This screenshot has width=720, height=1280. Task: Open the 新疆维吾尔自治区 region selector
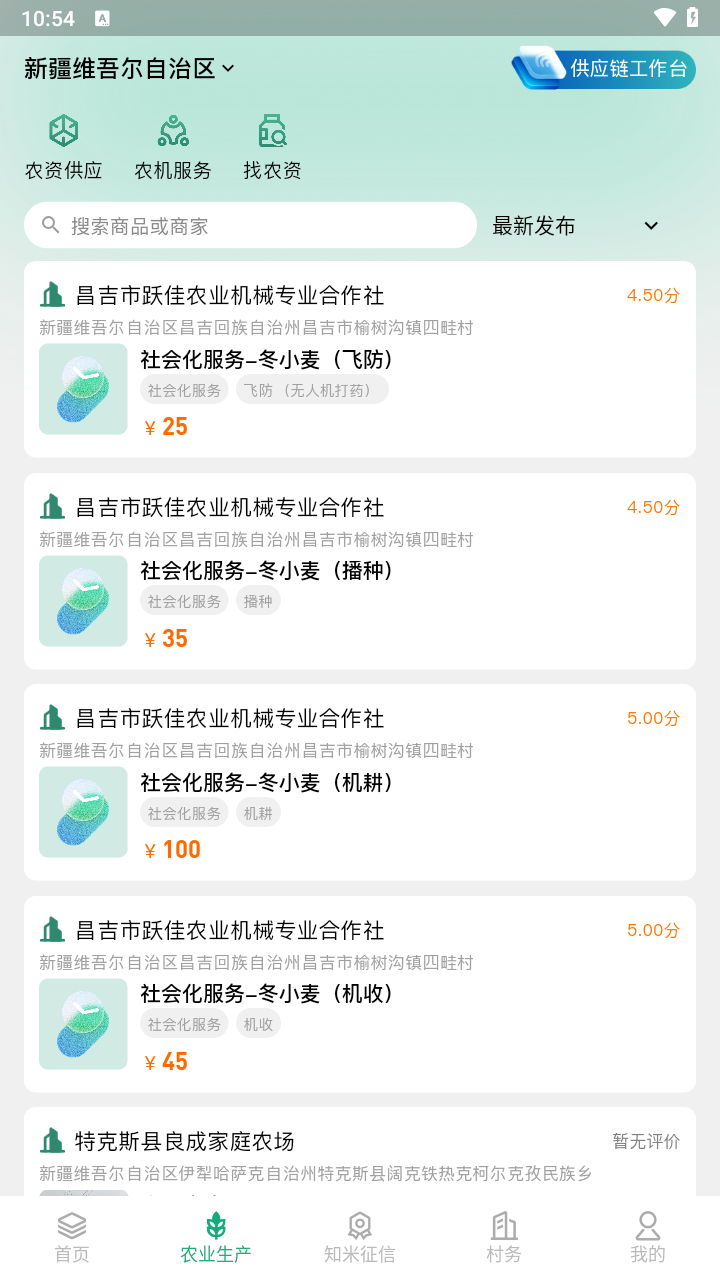[129, 69]
